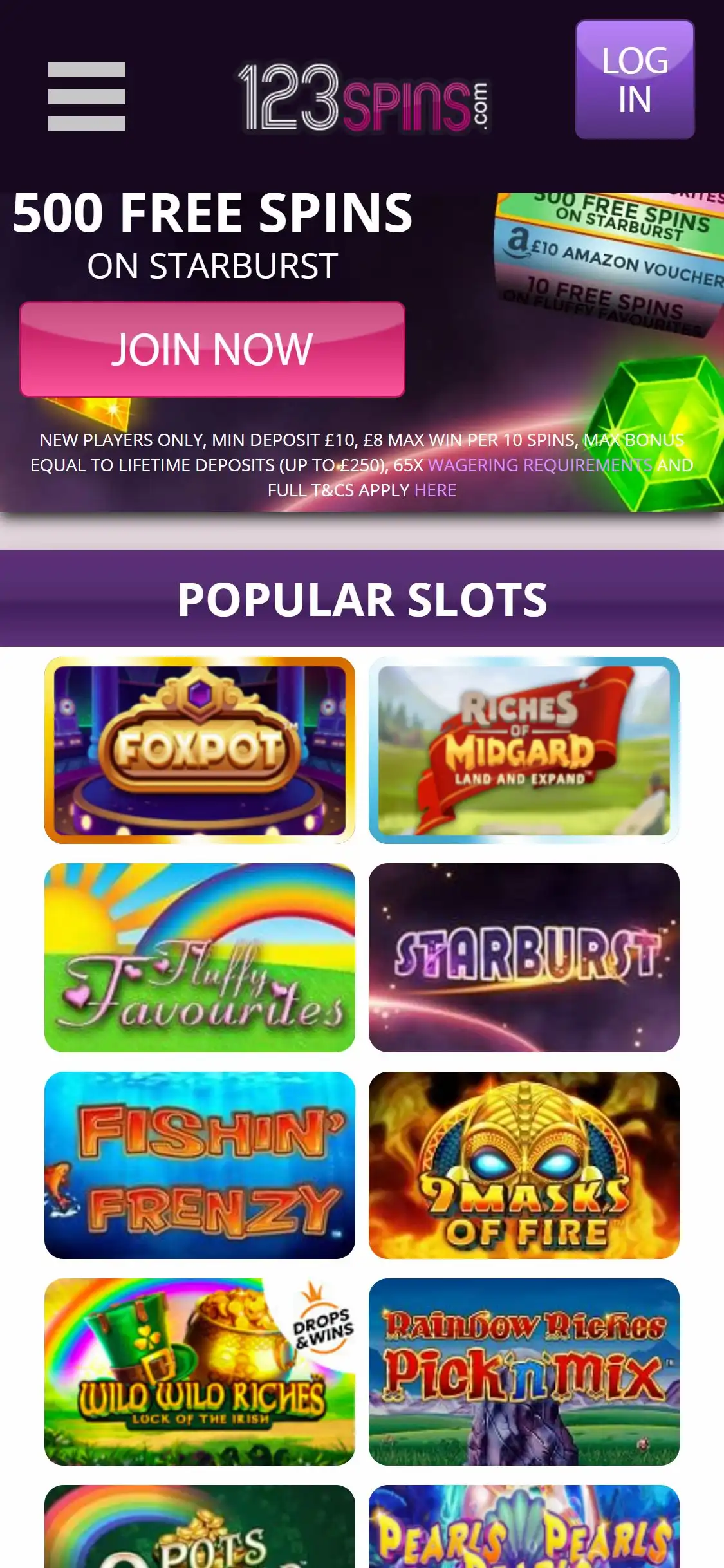This screenshot has width=724, height=1568.
Task: Open the wagering requirements link
Action: click(541, 465)
